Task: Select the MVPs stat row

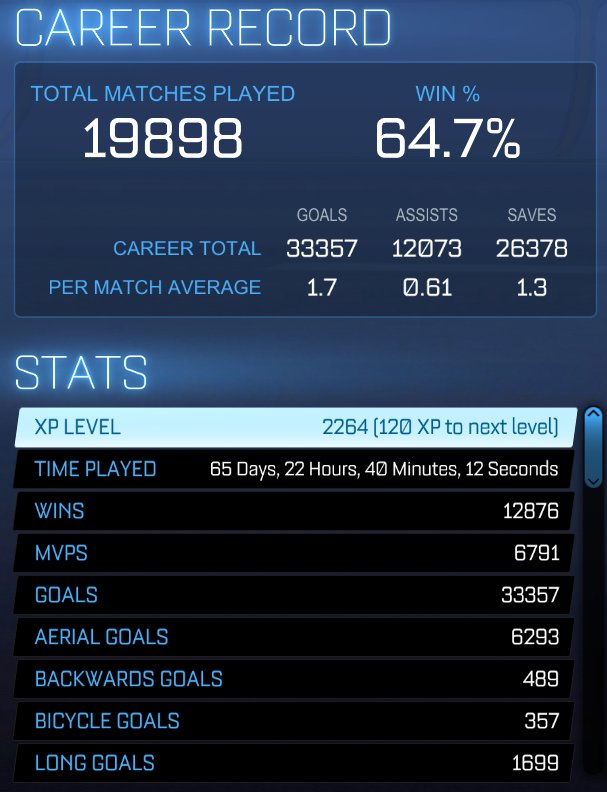Action: pyautogui.click(x=294, y=553)
